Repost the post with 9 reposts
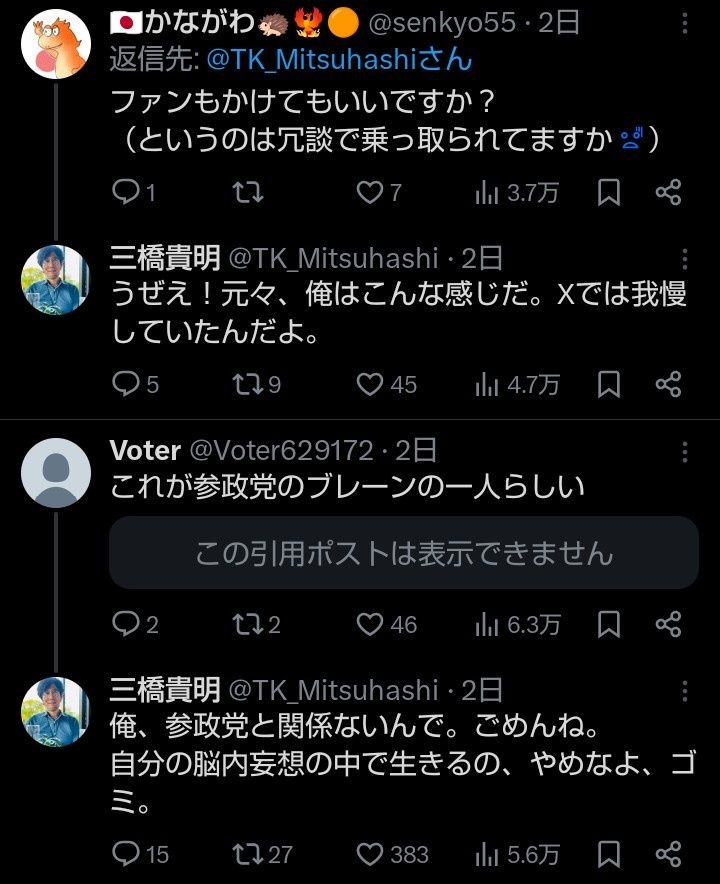The height and width of the screenshot is (884, 720). (x=244, y=384)
